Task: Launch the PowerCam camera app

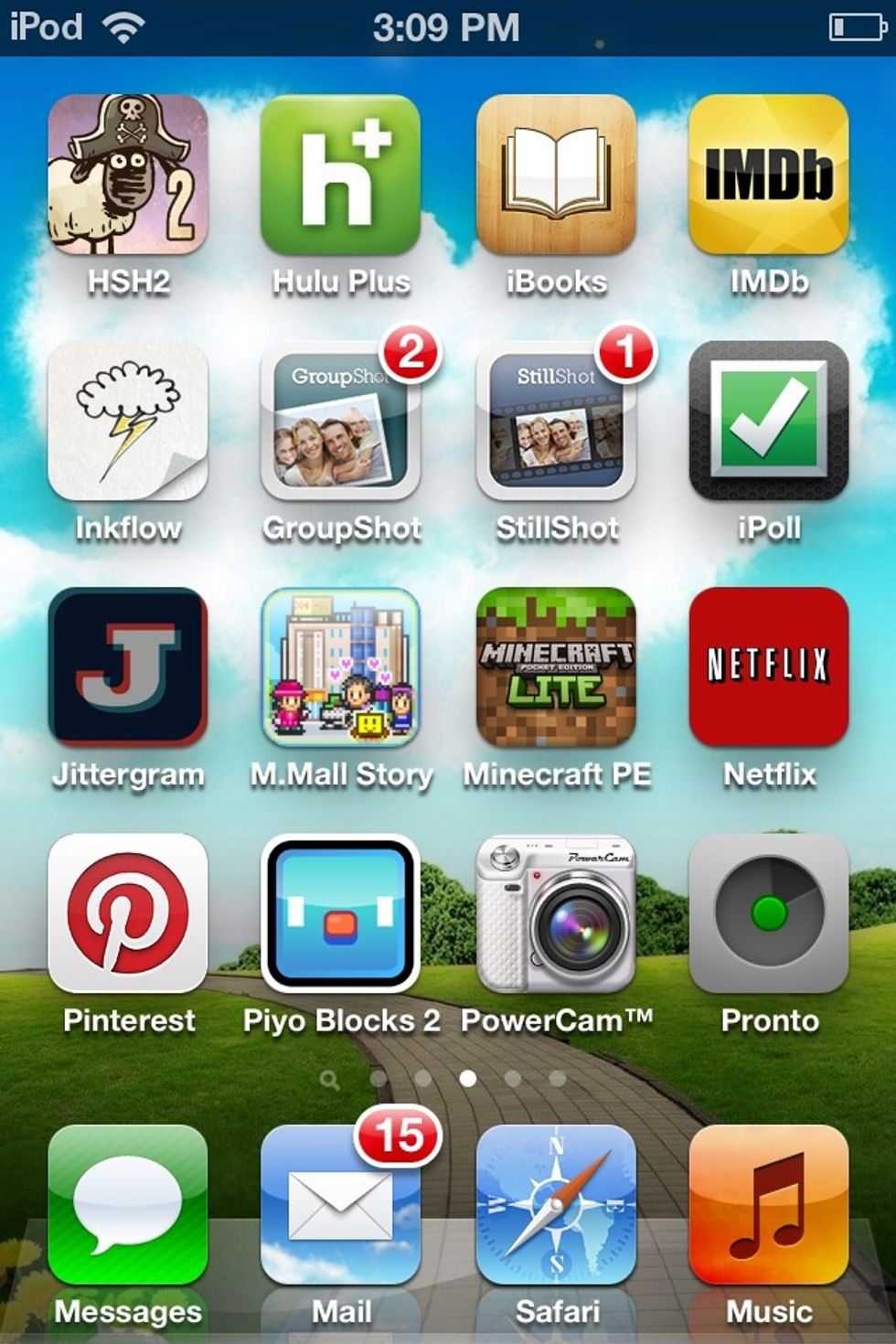Action: [556, 913]
